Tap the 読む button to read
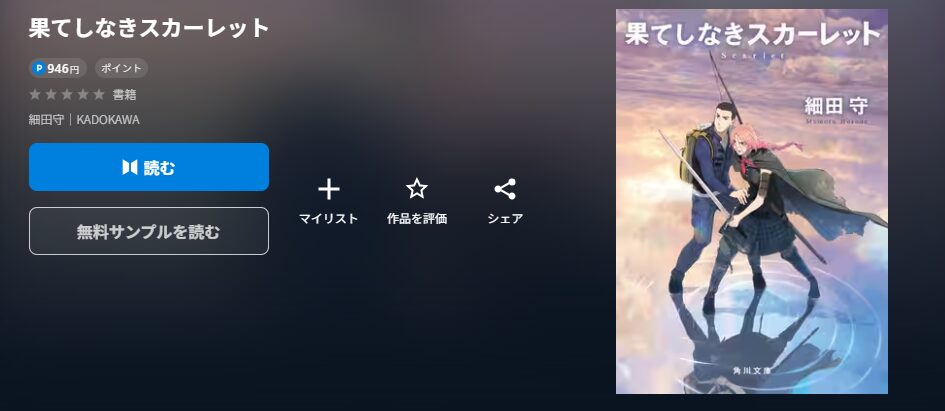 click(148, 167)
